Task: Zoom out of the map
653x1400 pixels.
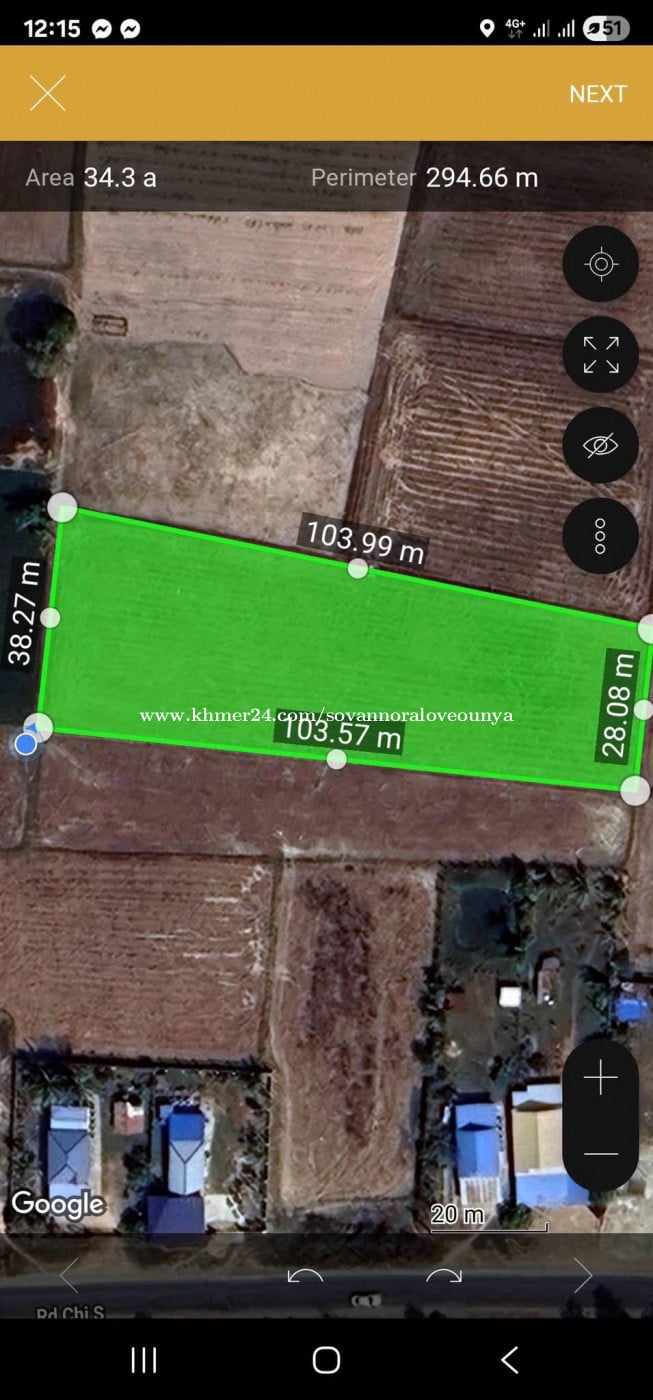Action: click(x=600, y=1153)
